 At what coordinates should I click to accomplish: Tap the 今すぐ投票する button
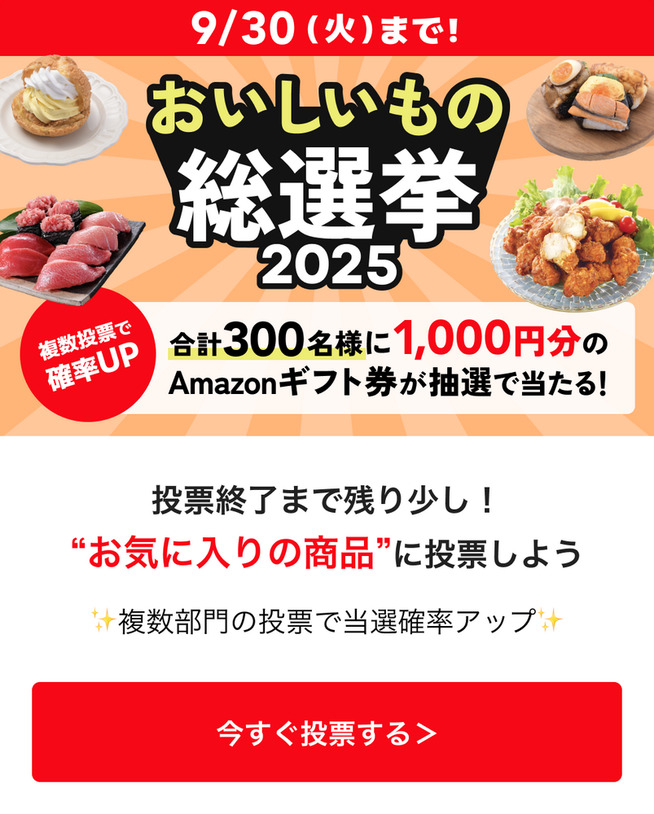[327, 732]
